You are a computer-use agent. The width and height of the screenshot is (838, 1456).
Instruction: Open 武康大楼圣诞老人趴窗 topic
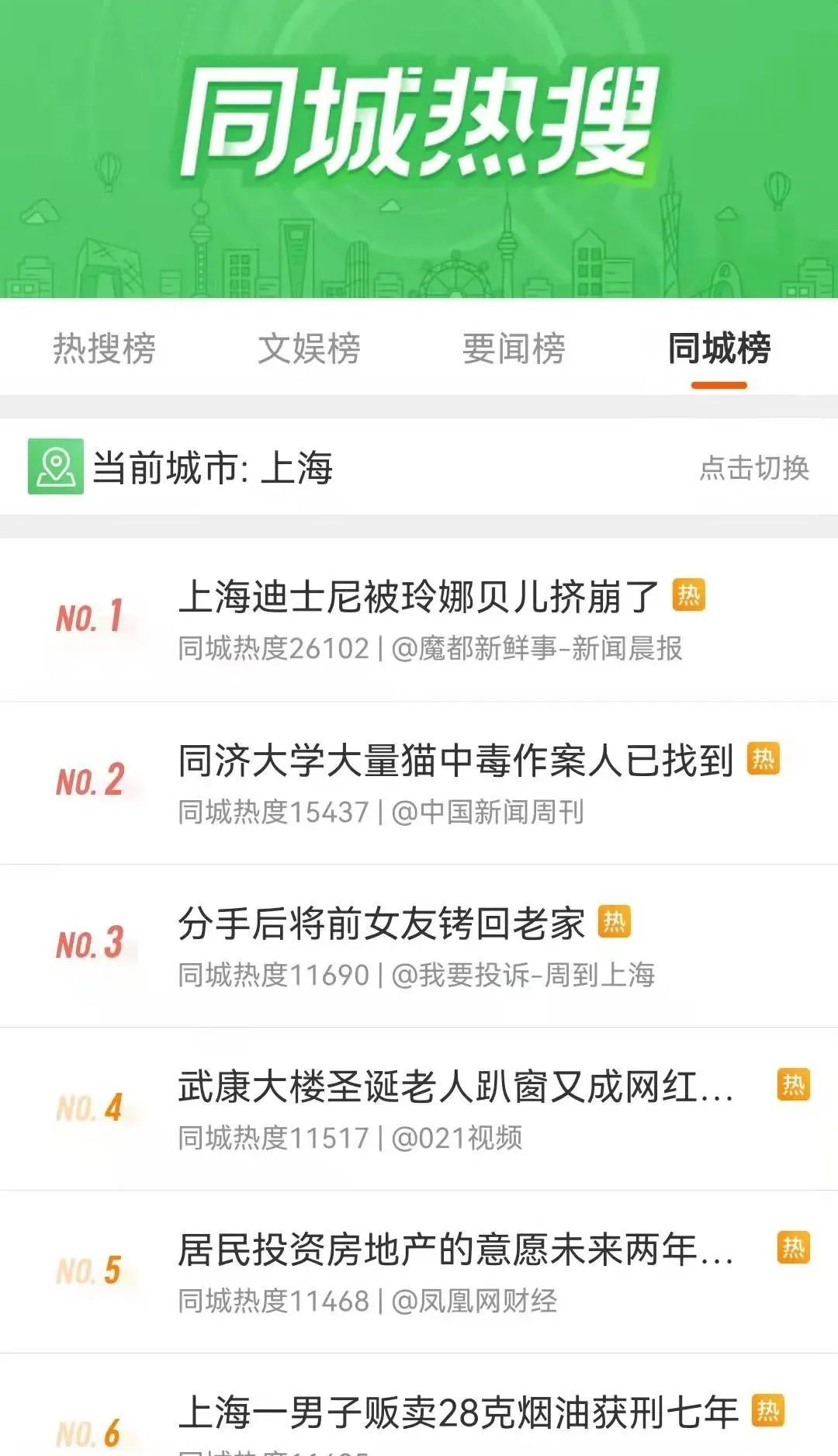click(x=455, y=1087)
